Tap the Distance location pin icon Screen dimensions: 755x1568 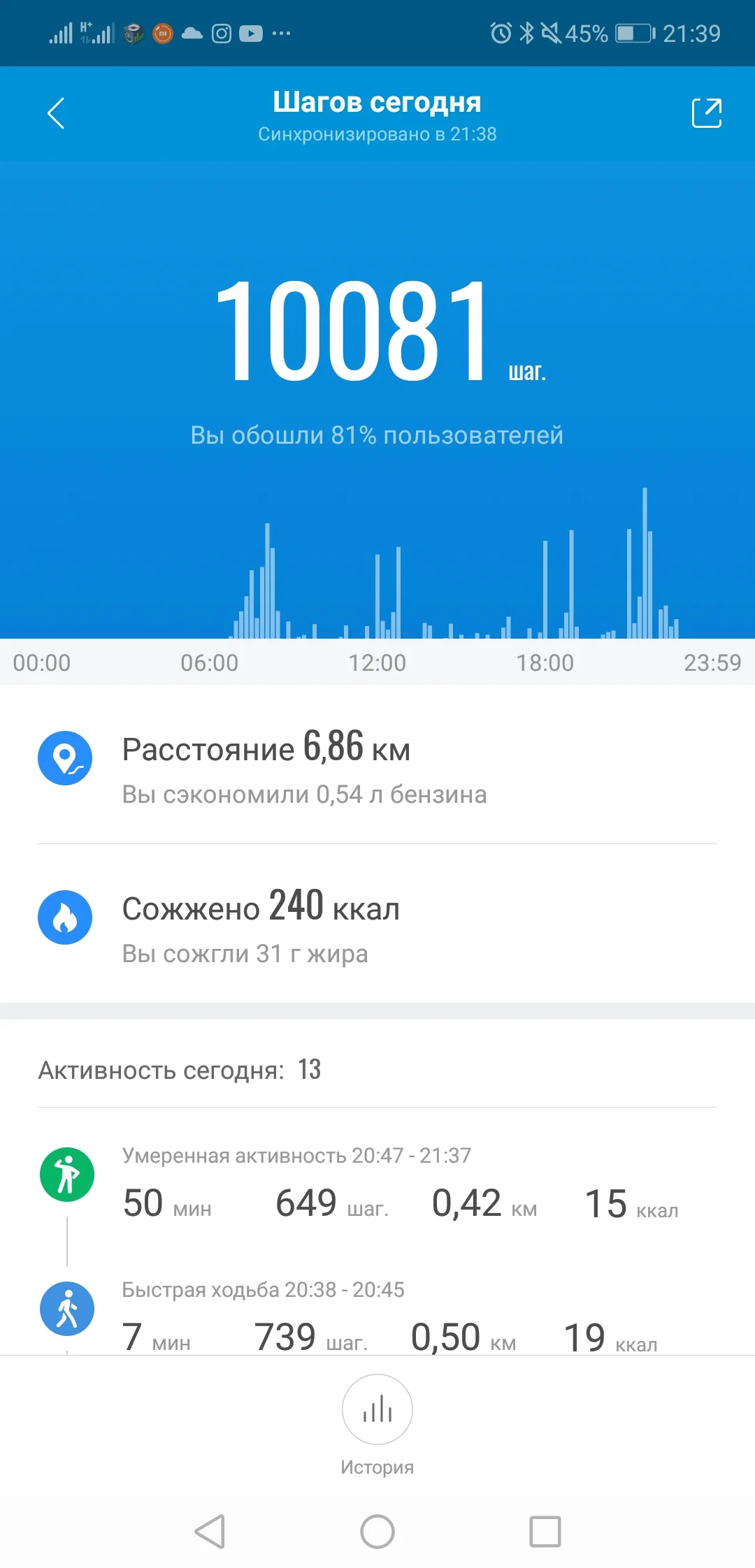coord(66,759)
